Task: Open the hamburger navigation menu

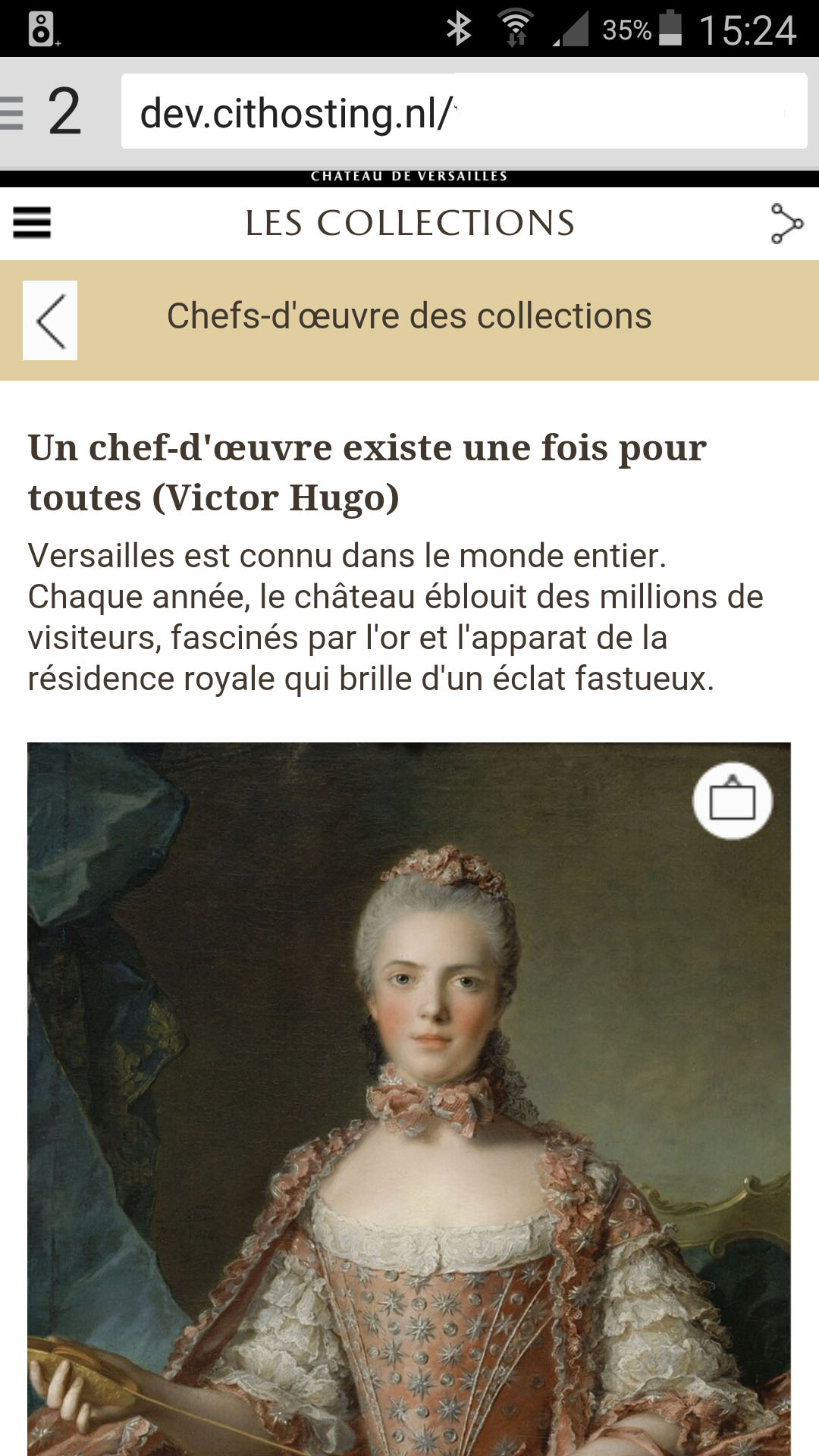Action: point(32,223)
